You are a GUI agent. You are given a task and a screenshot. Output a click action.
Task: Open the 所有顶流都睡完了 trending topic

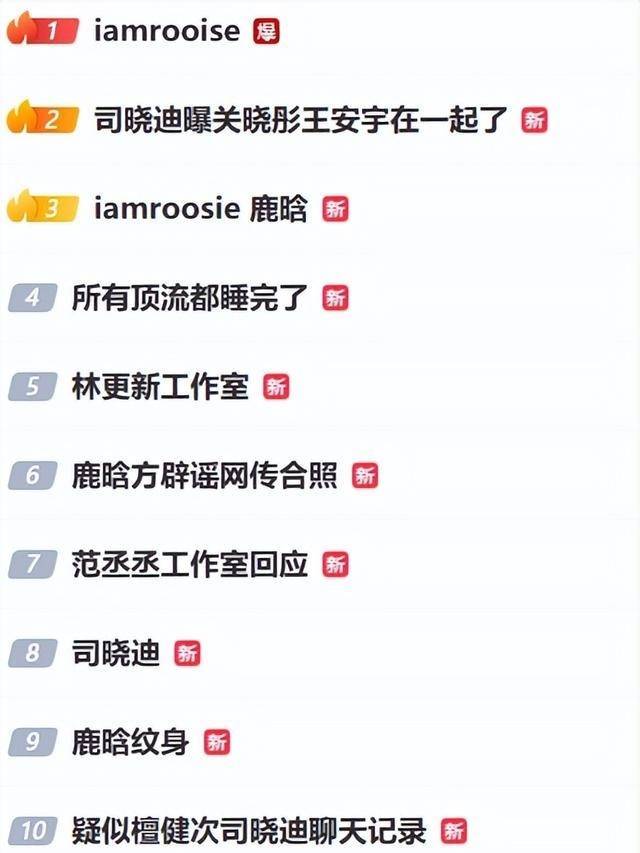(190, 297)
